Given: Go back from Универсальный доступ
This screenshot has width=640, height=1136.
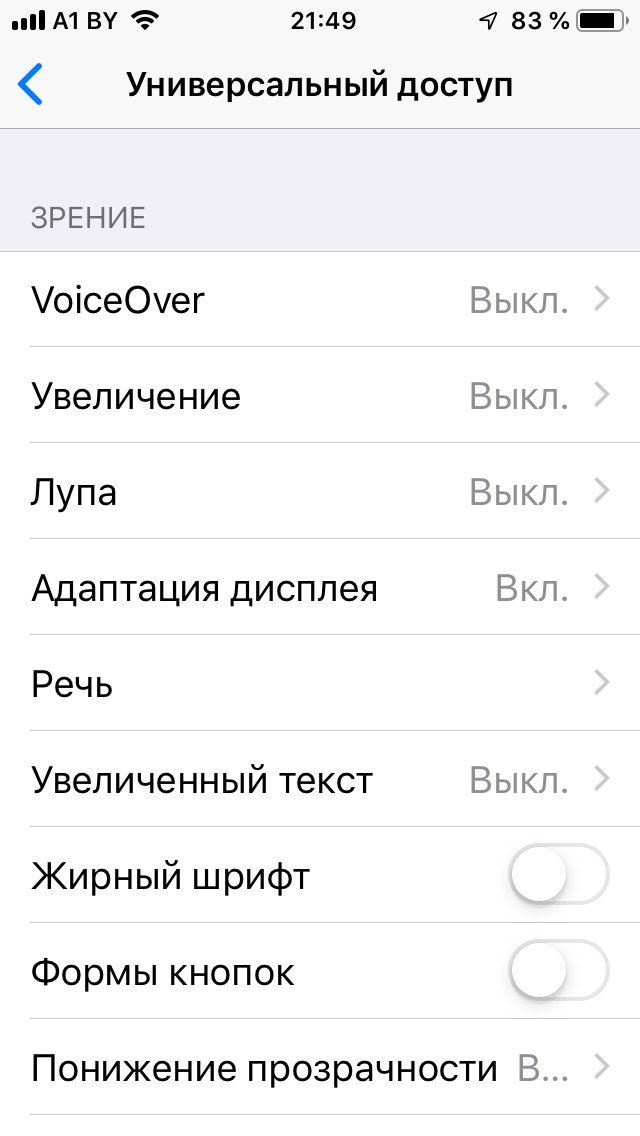Looking at the screenshot, I should coord(30,85).
